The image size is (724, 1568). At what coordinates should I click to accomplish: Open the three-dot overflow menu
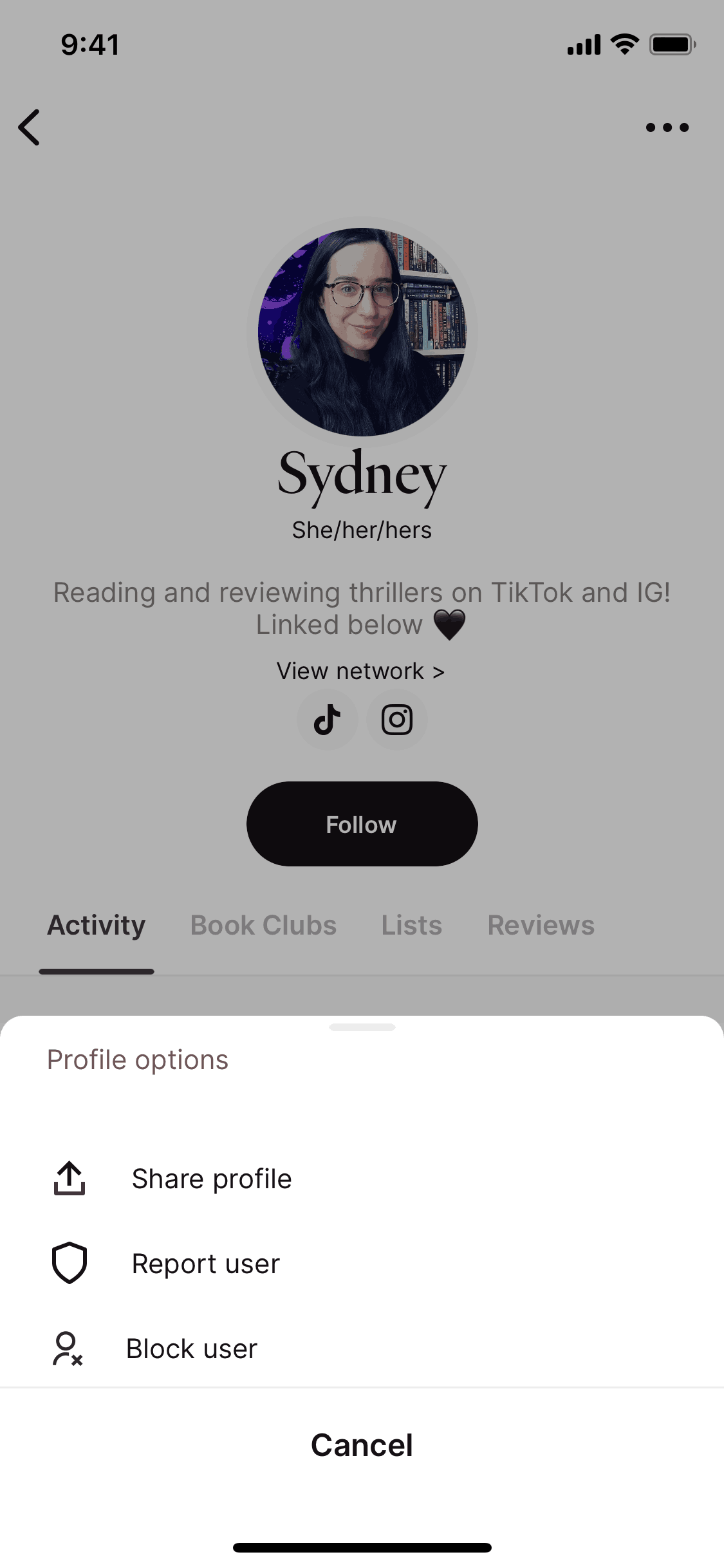[667, 127]
